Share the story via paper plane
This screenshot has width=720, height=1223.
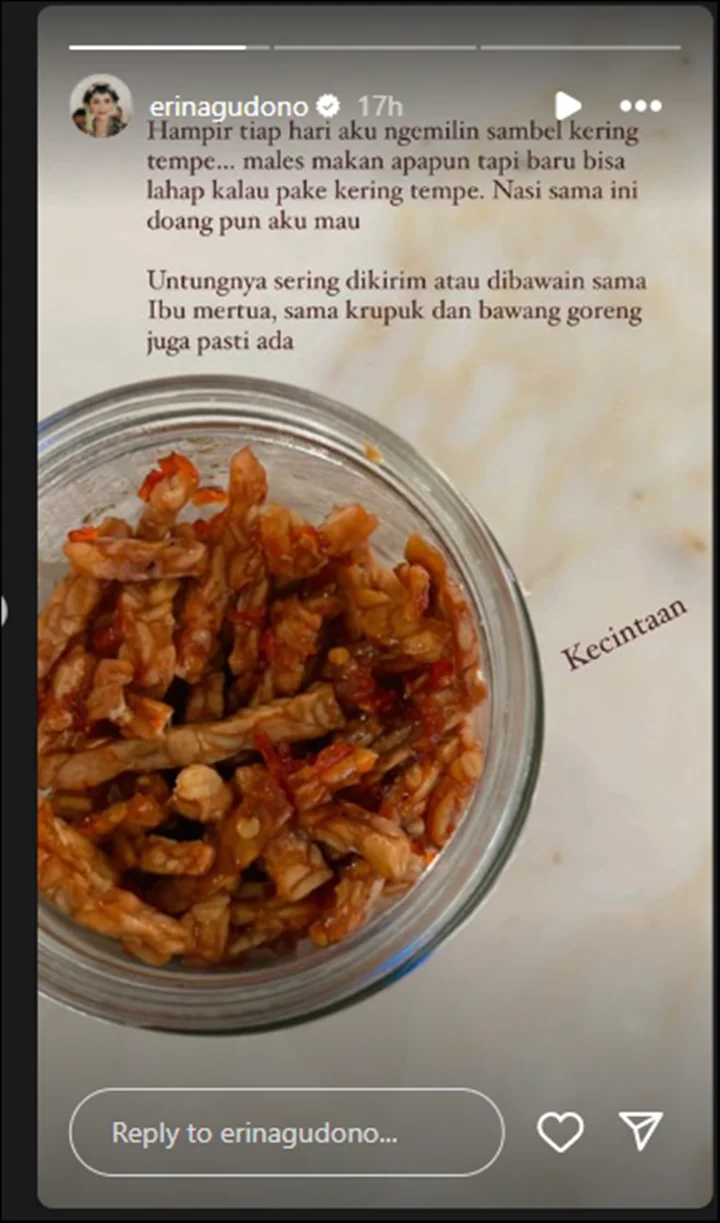pos(640,1130)
